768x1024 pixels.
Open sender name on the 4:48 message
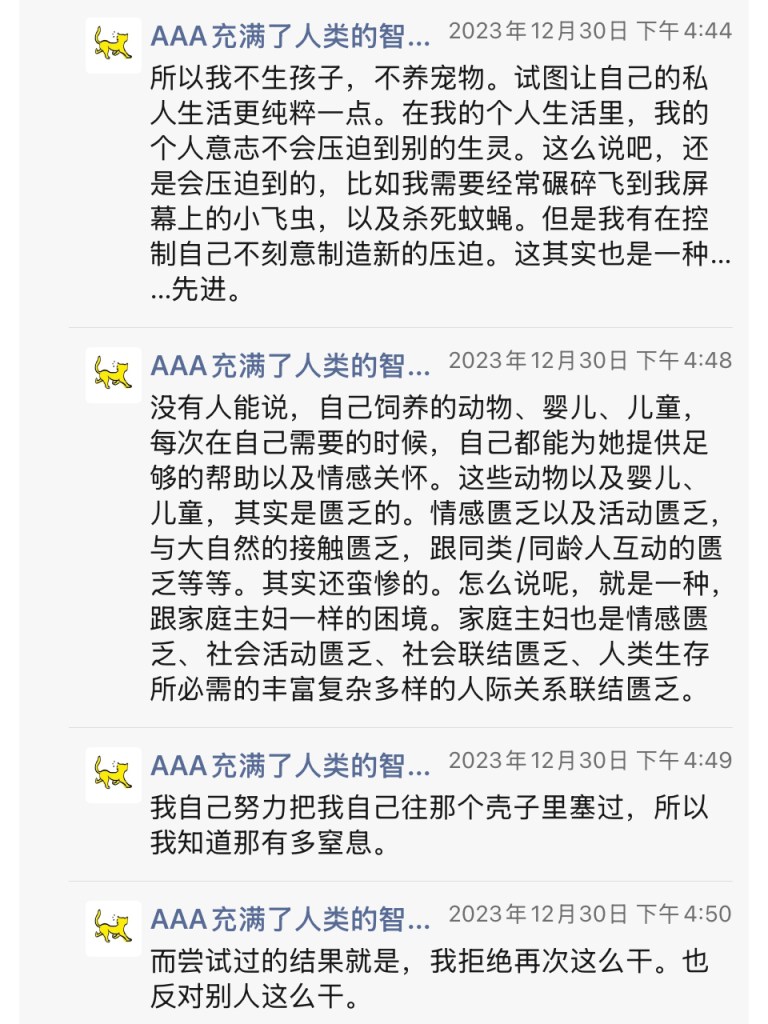(x=290, y=365)
